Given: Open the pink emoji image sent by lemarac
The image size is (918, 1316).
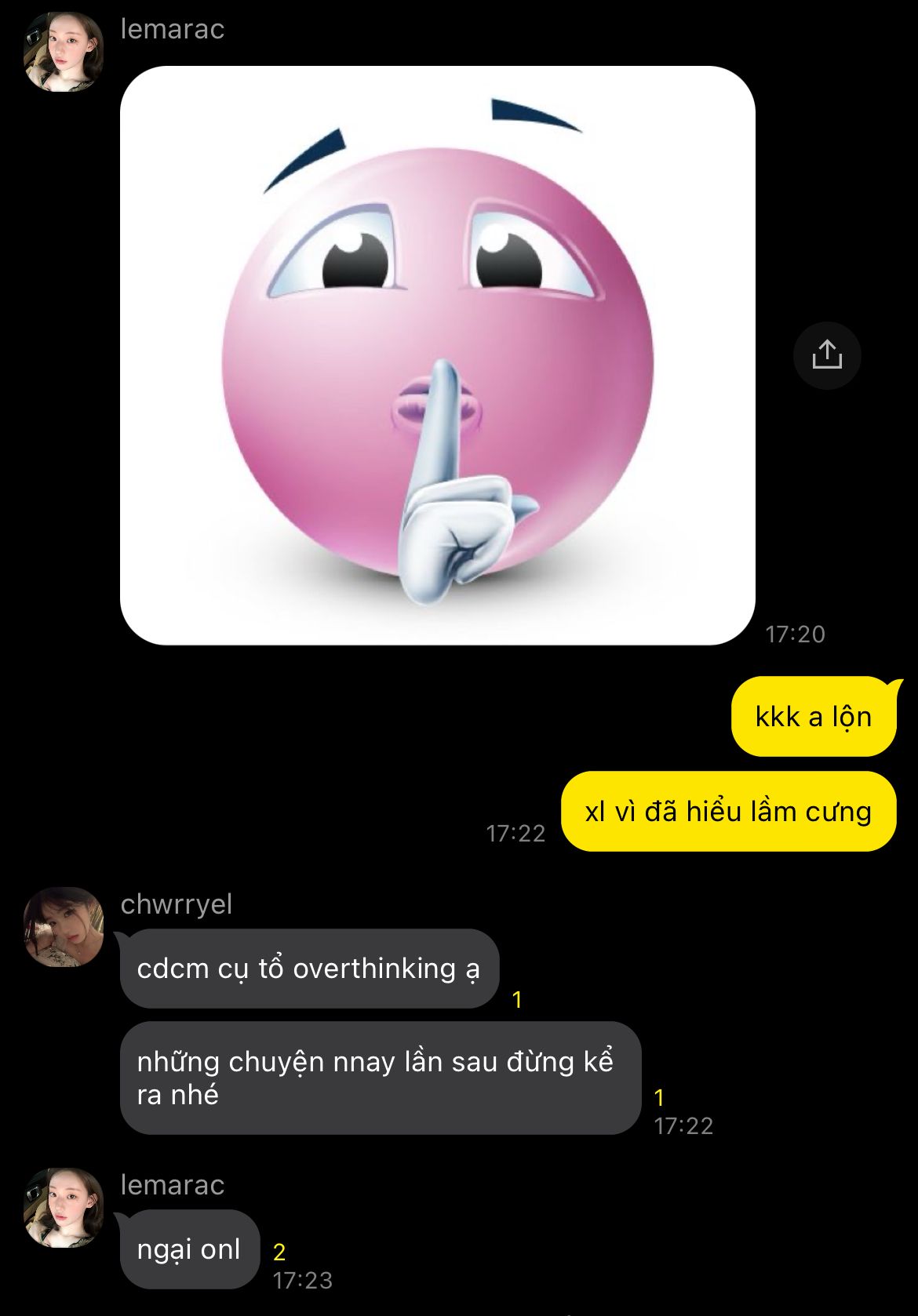Looking at the screenshot, I should [437, 355].
